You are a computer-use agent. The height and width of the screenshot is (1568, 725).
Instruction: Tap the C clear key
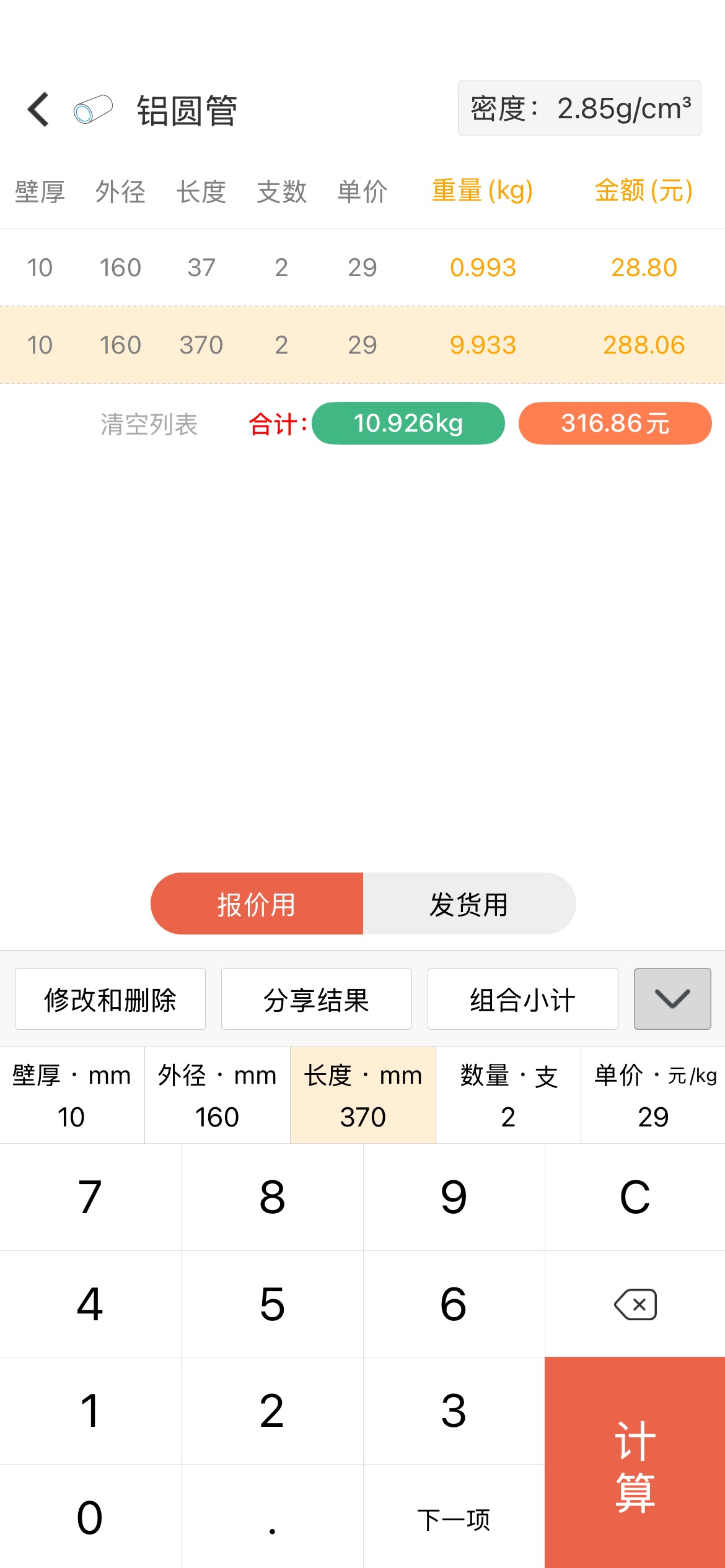tap(635, 1197)
